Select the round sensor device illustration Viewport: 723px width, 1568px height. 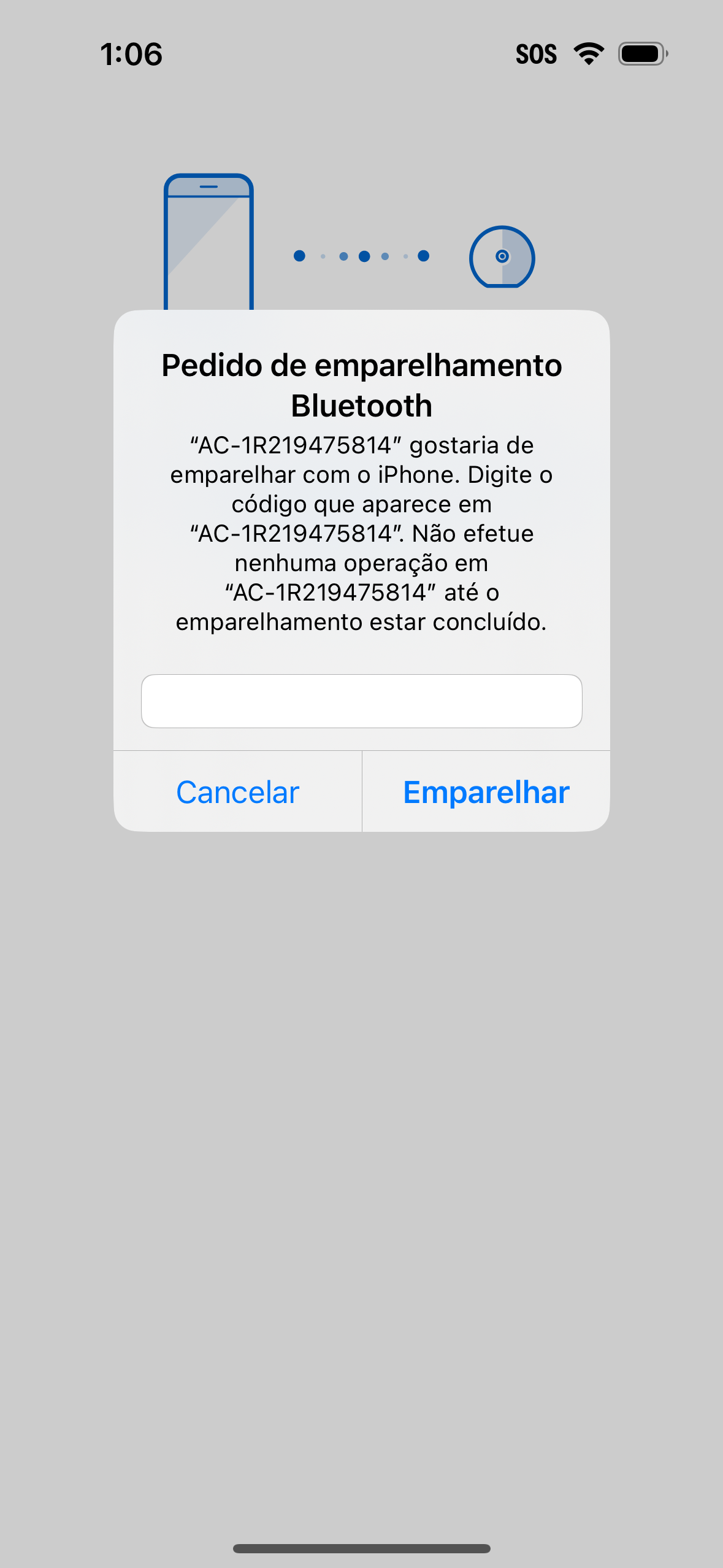click(x=501, y=256)
